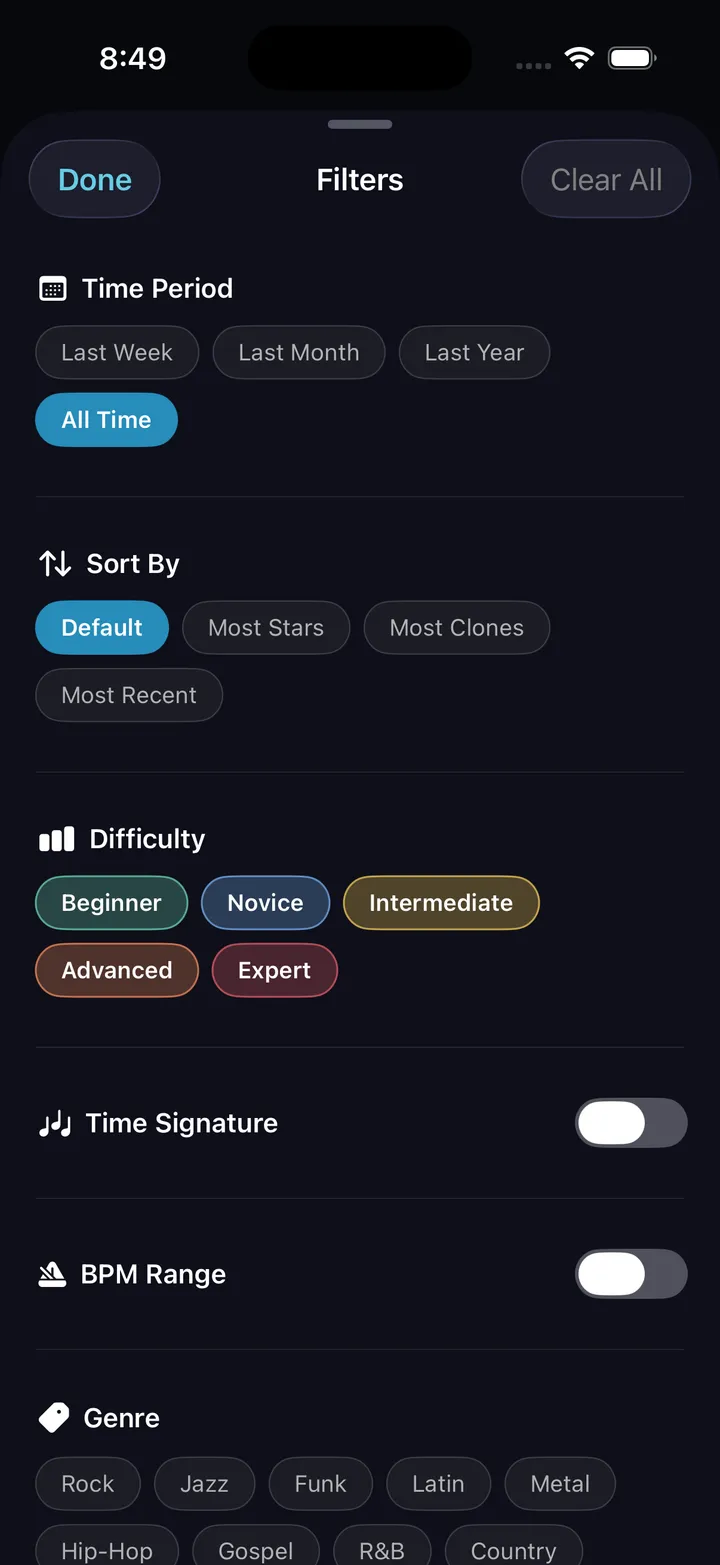Screen dimensions: 720x1565
Task: Toggle the Advanced difficulty chip
Action: point(117,971)
